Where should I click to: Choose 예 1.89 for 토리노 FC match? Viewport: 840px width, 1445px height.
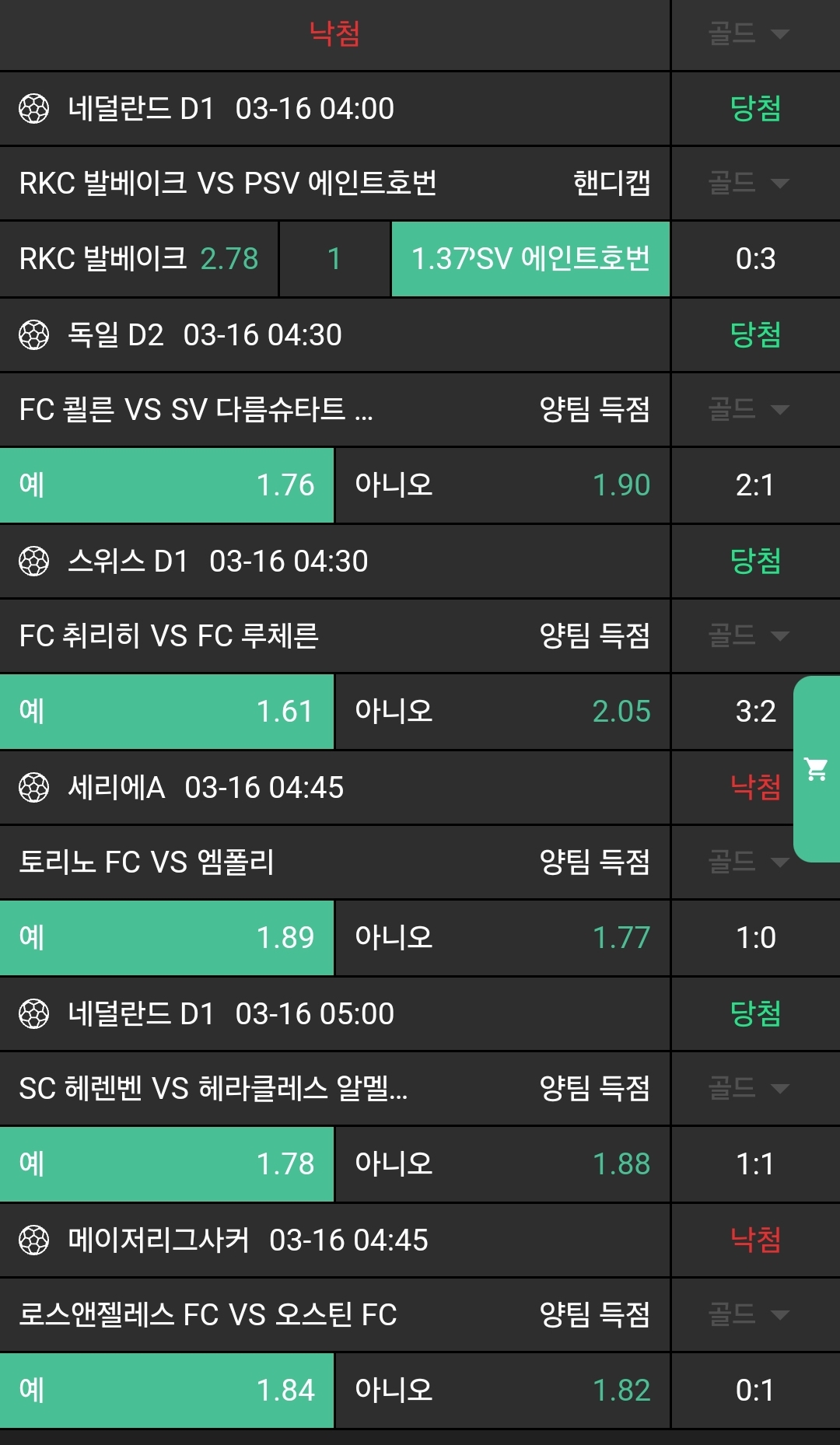(x=166, y=938)
